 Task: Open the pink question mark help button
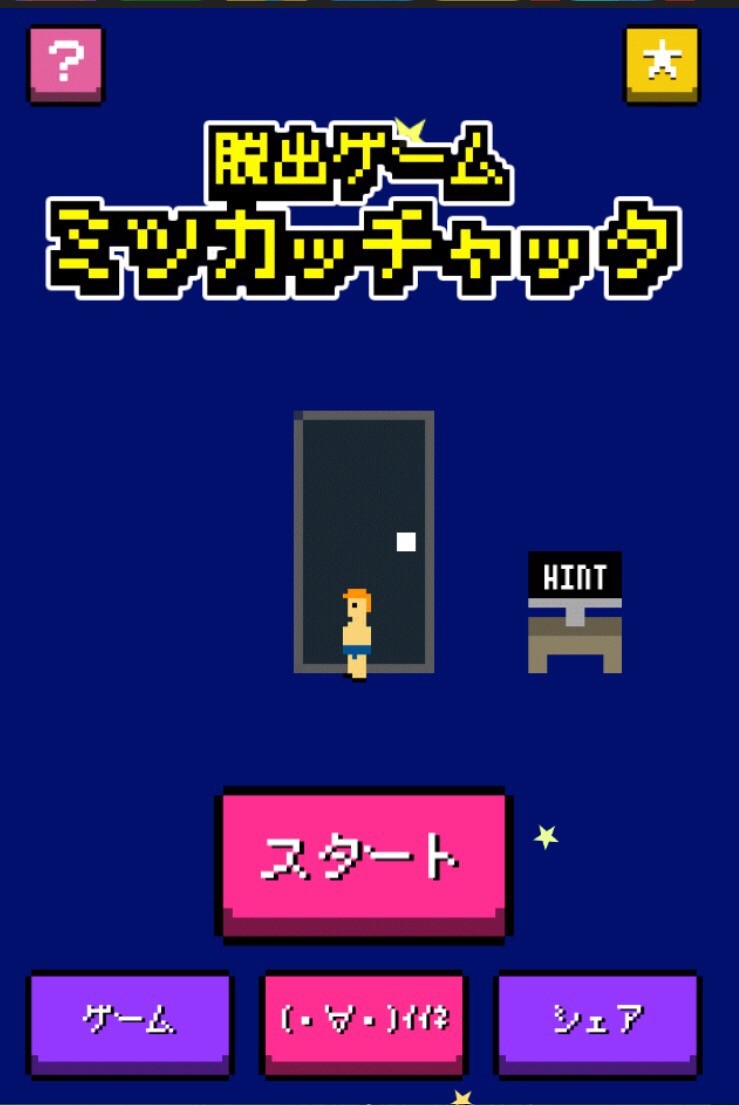click(66, 65)
